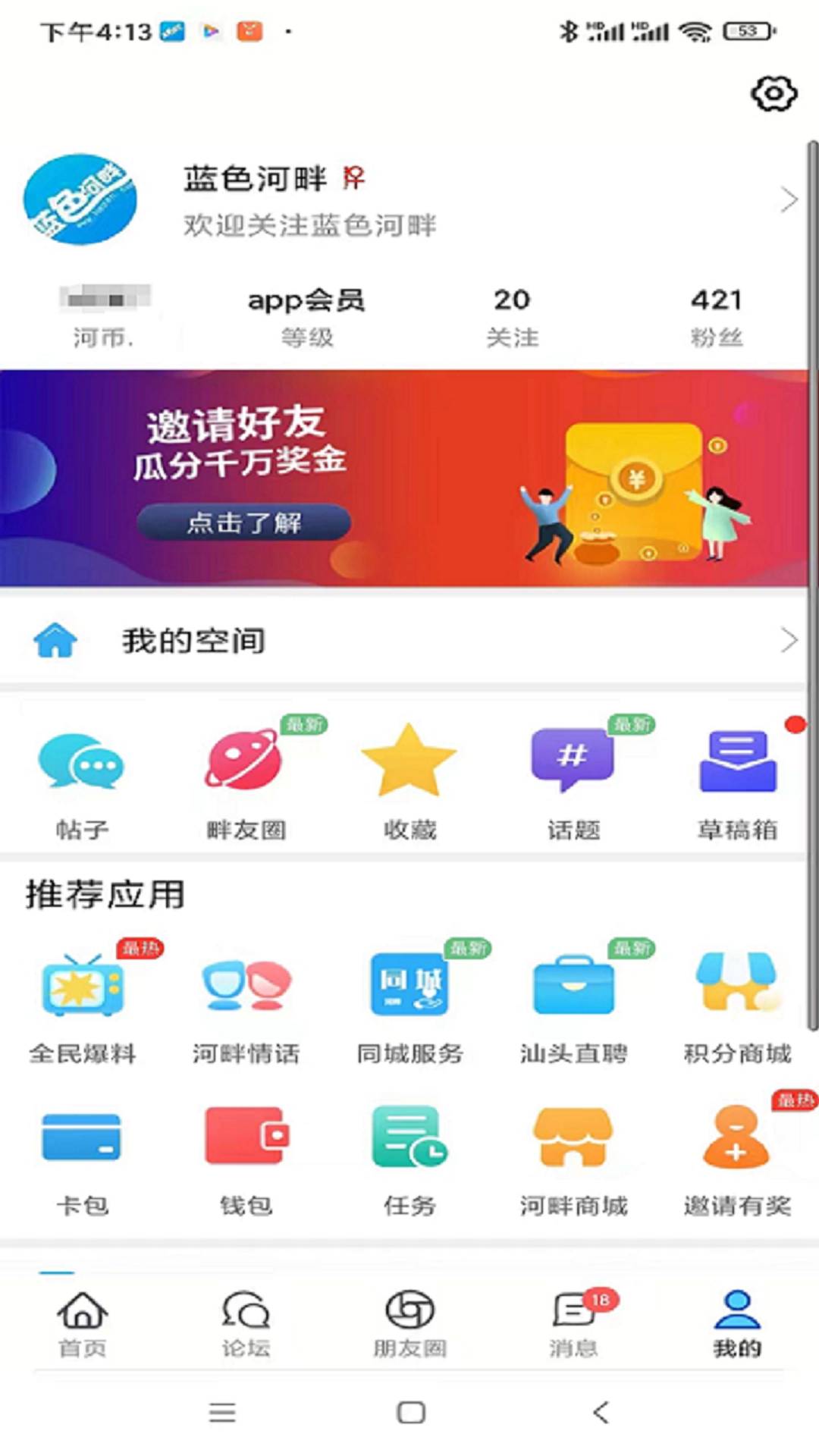The width and height of the screenshot is (819, 1456).
Task: Open the 畔友圈 circle of friends
Action: (245, 766)
